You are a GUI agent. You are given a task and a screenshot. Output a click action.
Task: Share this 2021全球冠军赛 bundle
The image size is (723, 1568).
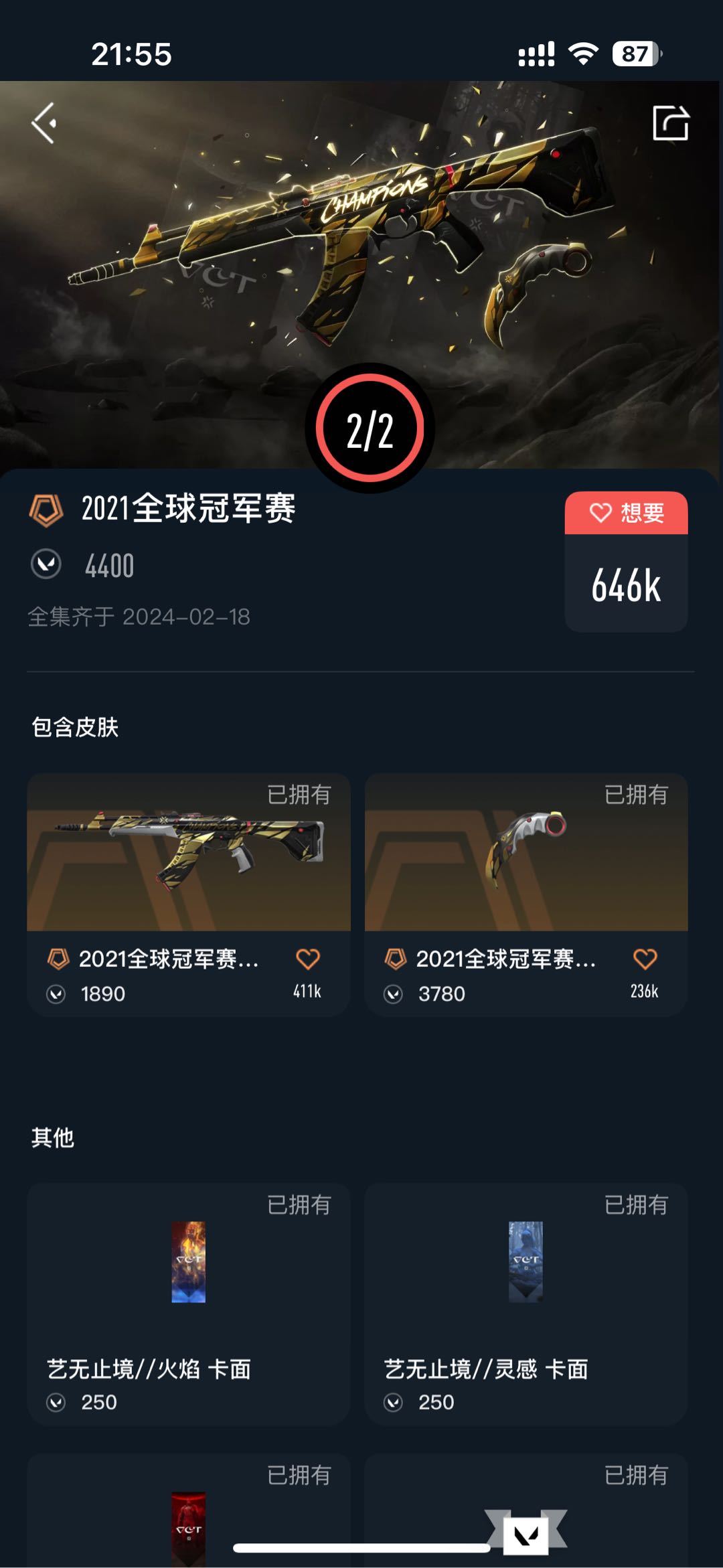(670, 123)
